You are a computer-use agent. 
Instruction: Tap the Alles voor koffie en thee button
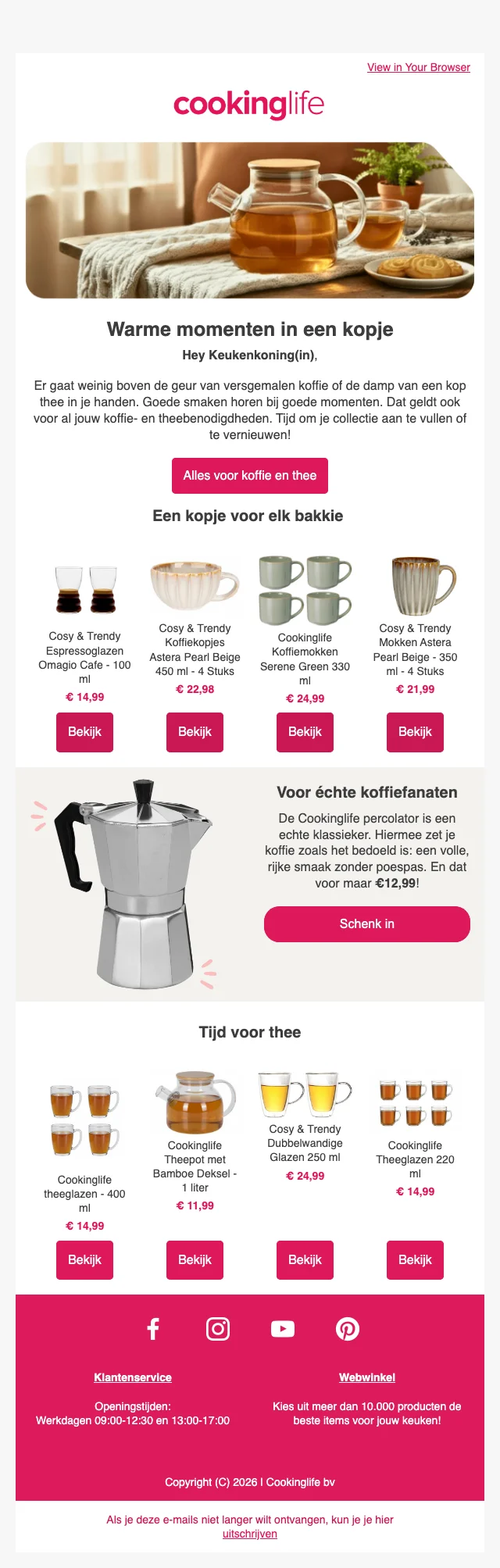point(249,475)
